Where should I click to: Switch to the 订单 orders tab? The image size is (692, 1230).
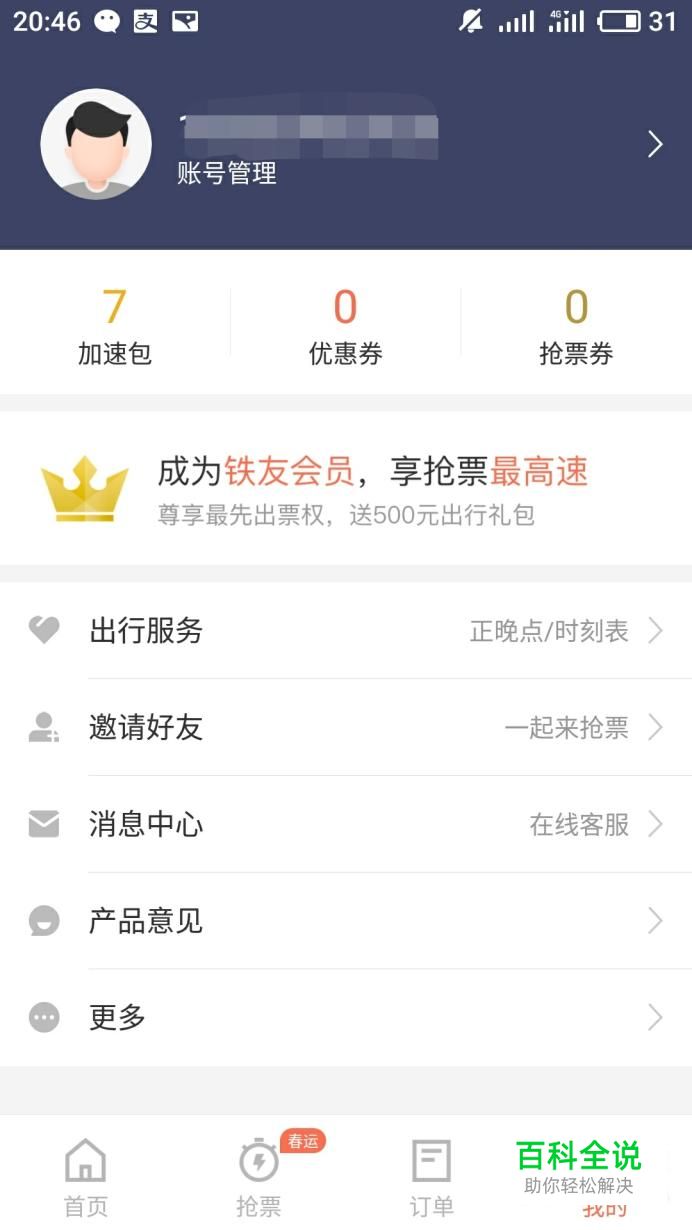[x=432, y=1178]
